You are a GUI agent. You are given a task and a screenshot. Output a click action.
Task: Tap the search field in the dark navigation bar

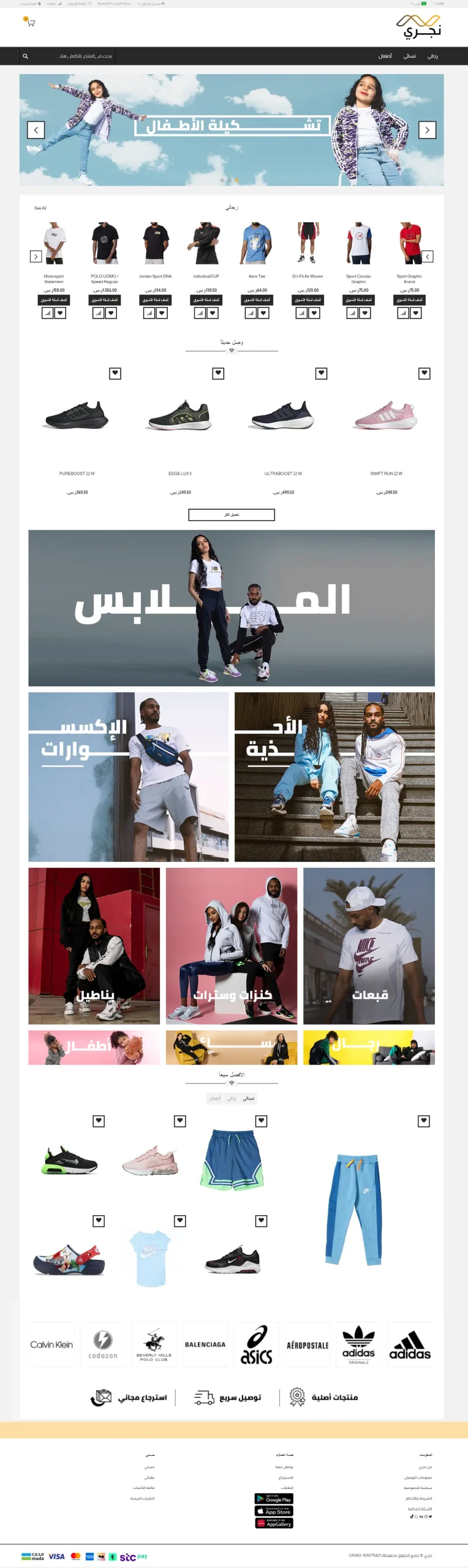click(86, 56)
